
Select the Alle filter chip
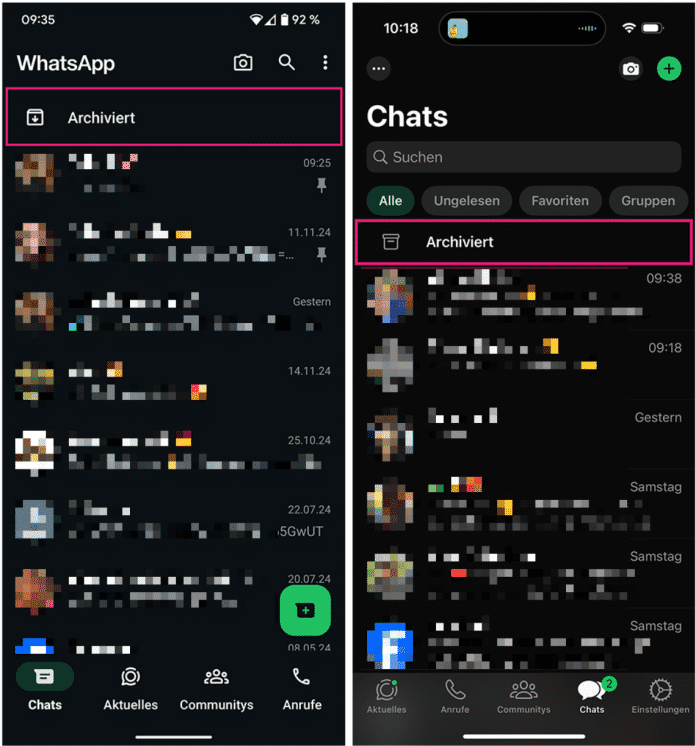(x=390, y=200)
